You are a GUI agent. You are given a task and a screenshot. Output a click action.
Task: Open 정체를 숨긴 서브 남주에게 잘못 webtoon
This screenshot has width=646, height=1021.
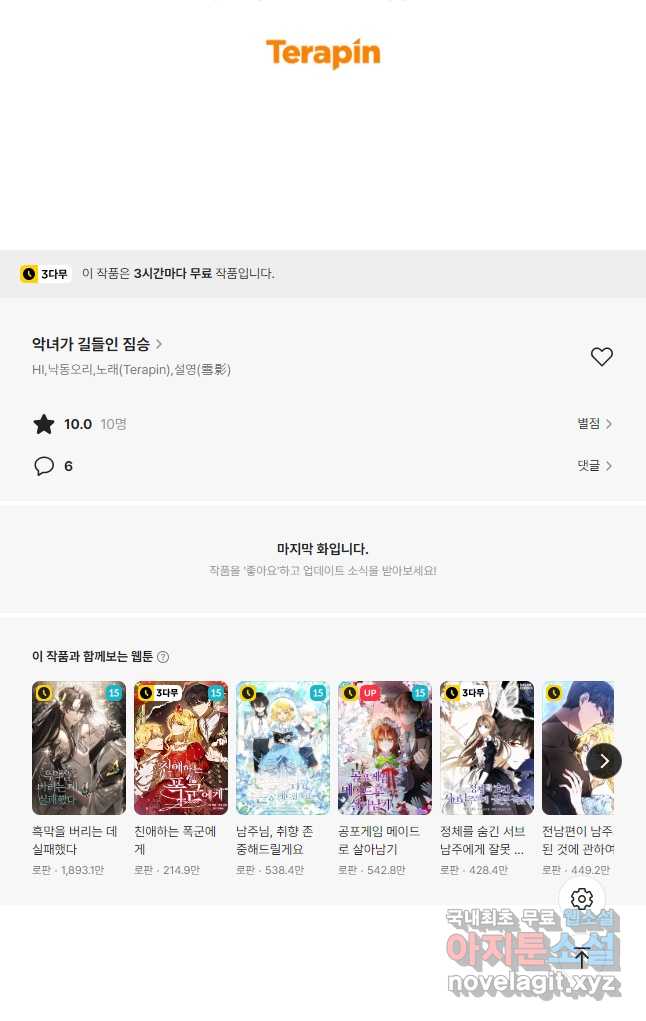tap(487, 748)
